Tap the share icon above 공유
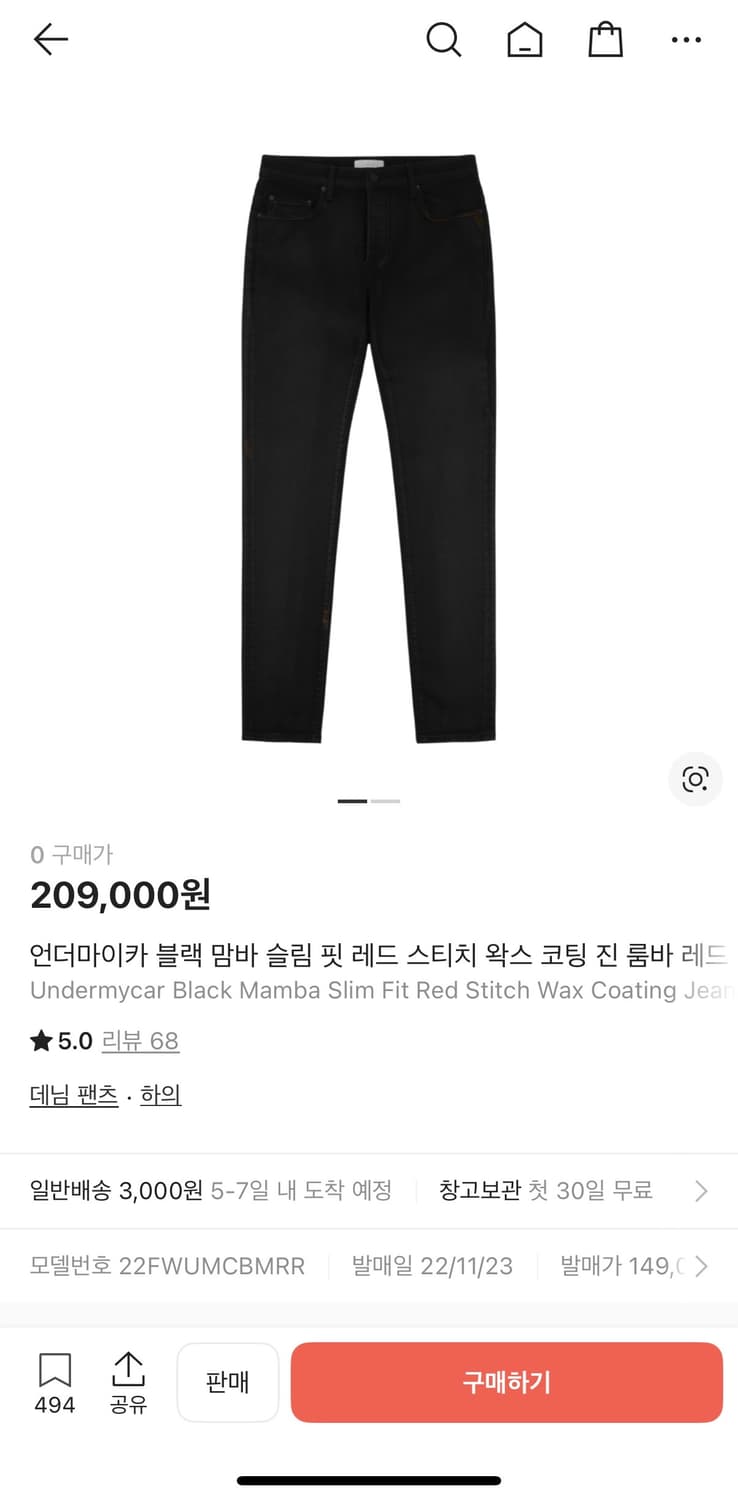Image resolution: width=738 pixels, height=1500 pixels. [x=128, y=1367]
